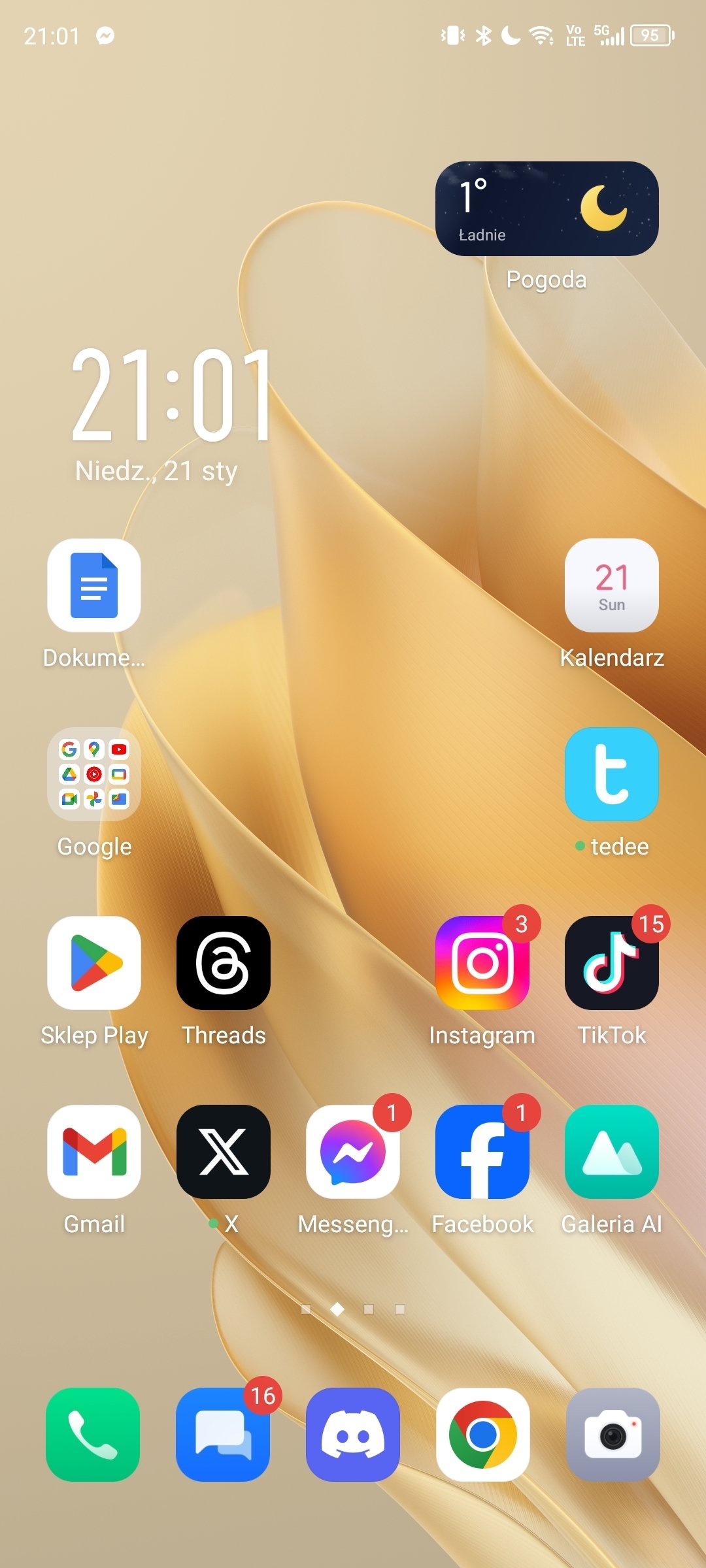Open the Dokumenty app
This screenshot has width=706, height=1568.
coord(94,585)
